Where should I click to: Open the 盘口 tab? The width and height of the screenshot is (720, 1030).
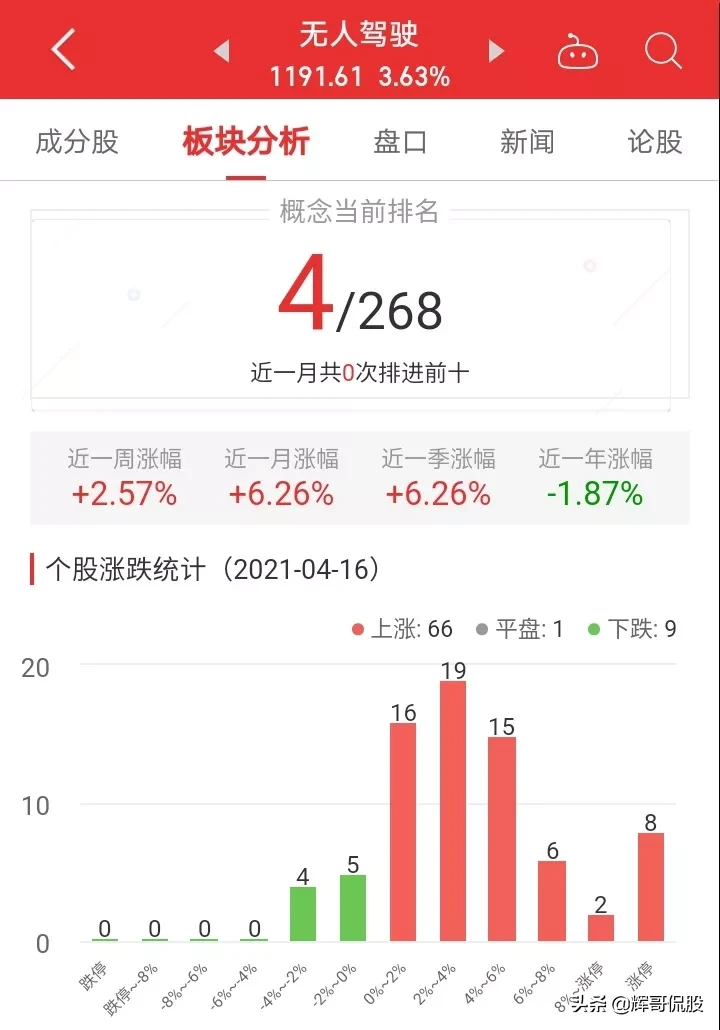tap(400, 142)
